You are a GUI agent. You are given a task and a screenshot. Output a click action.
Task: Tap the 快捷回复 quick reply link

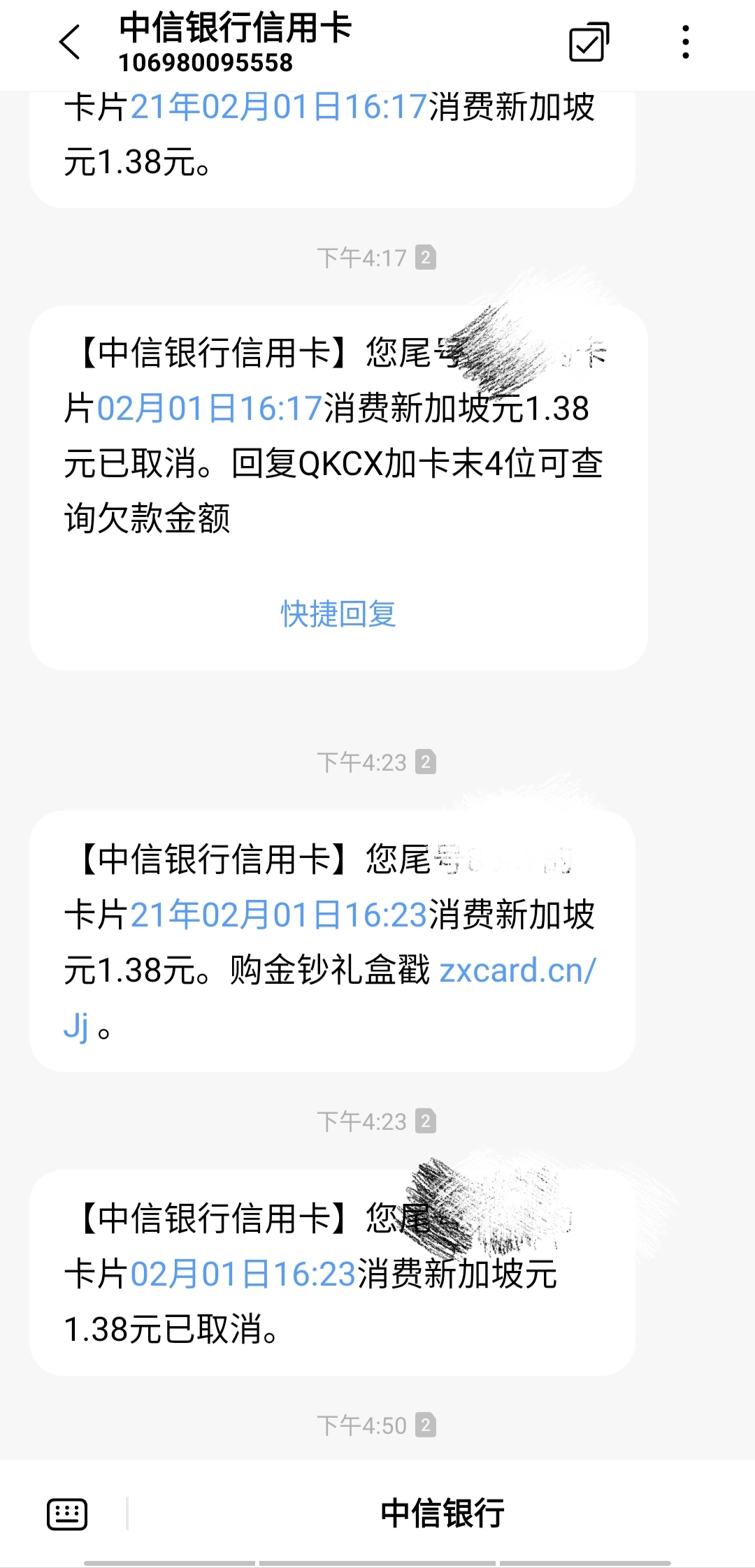click(x=338, y=614)
